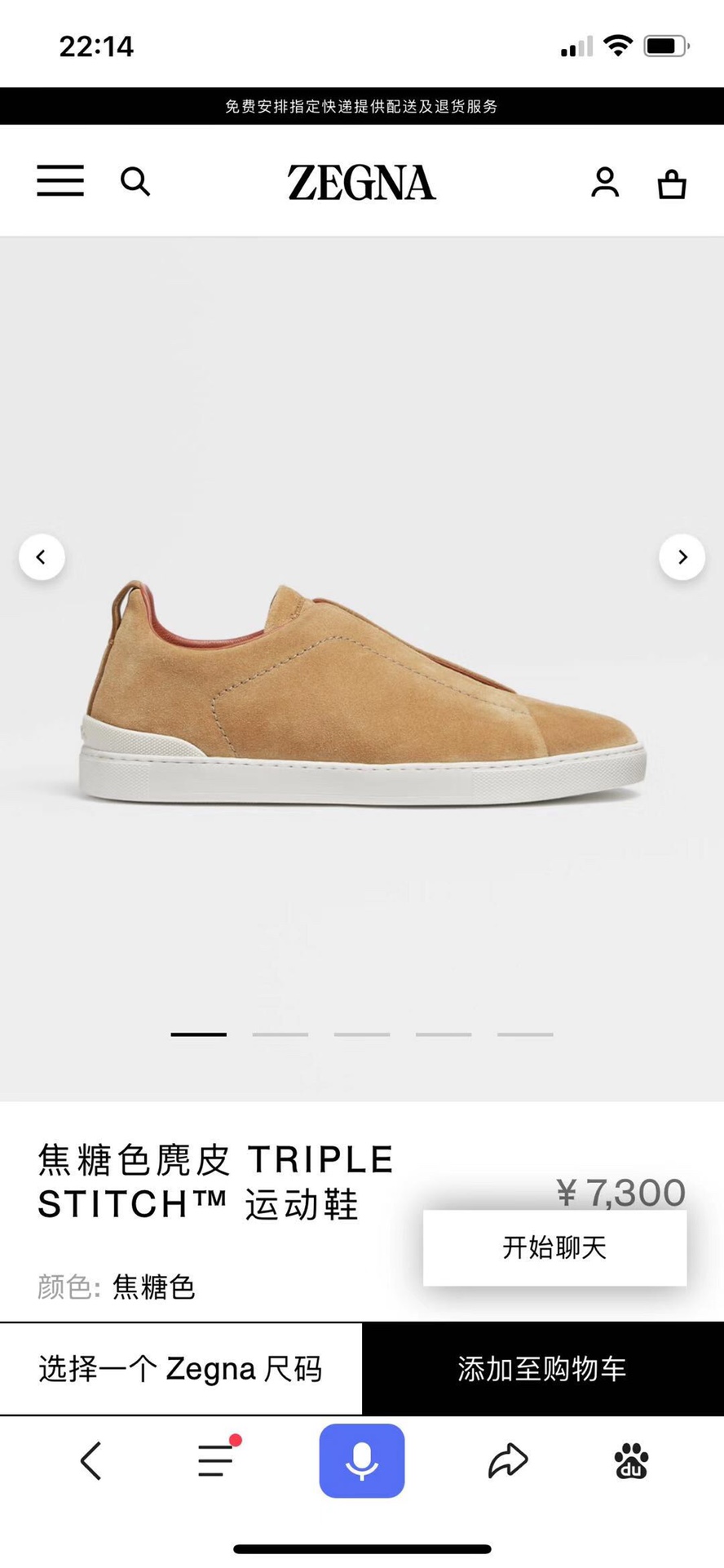Open the search icon in header
This screenshot has width=724, height=1568.
point(135,181)
